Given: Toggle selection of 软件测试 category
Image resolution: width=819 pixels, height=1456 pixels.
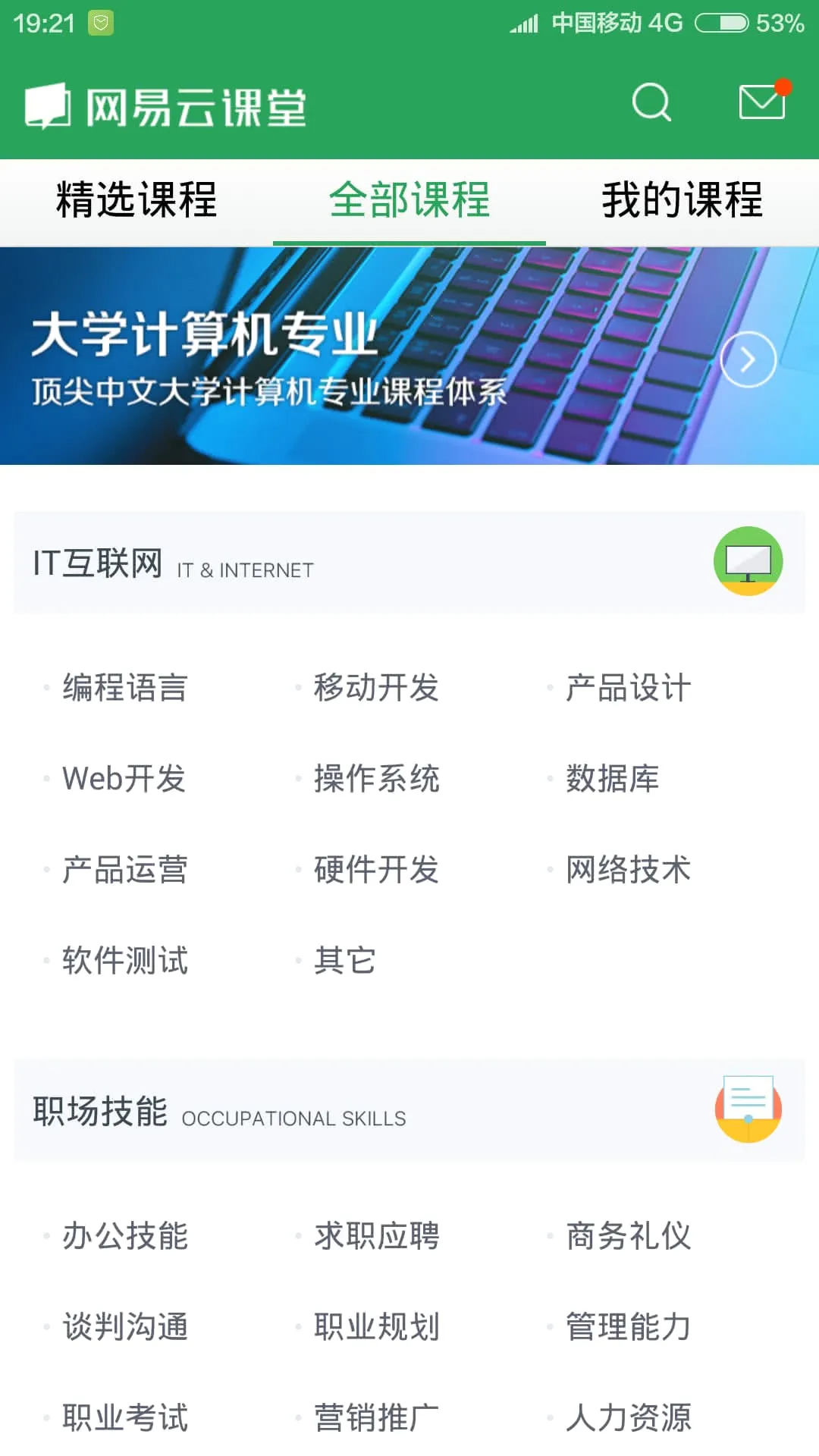Looking at the screenshot, I should point(127,961).
